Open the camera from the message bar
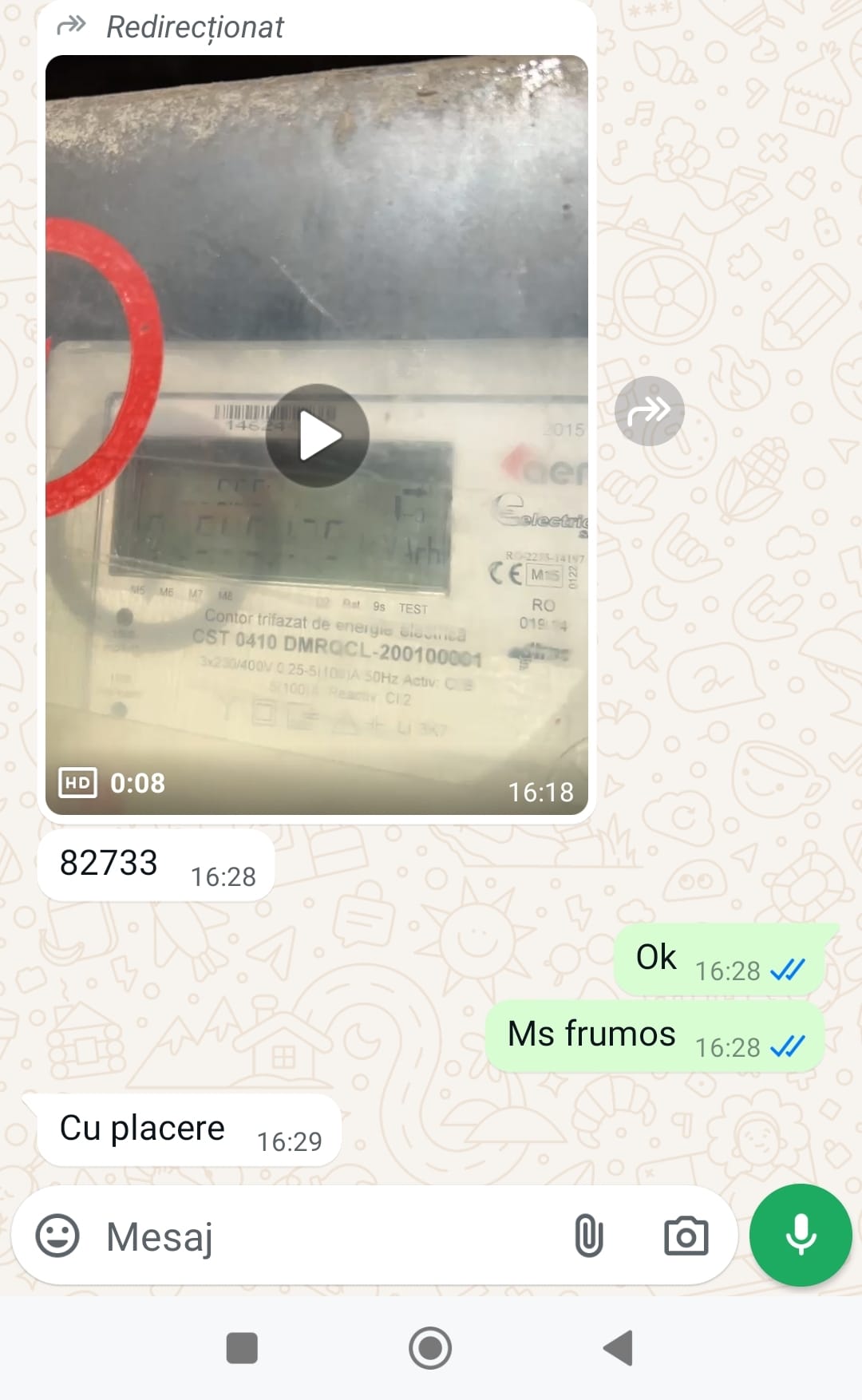The image size is (862, 1400). point(686,1236)
